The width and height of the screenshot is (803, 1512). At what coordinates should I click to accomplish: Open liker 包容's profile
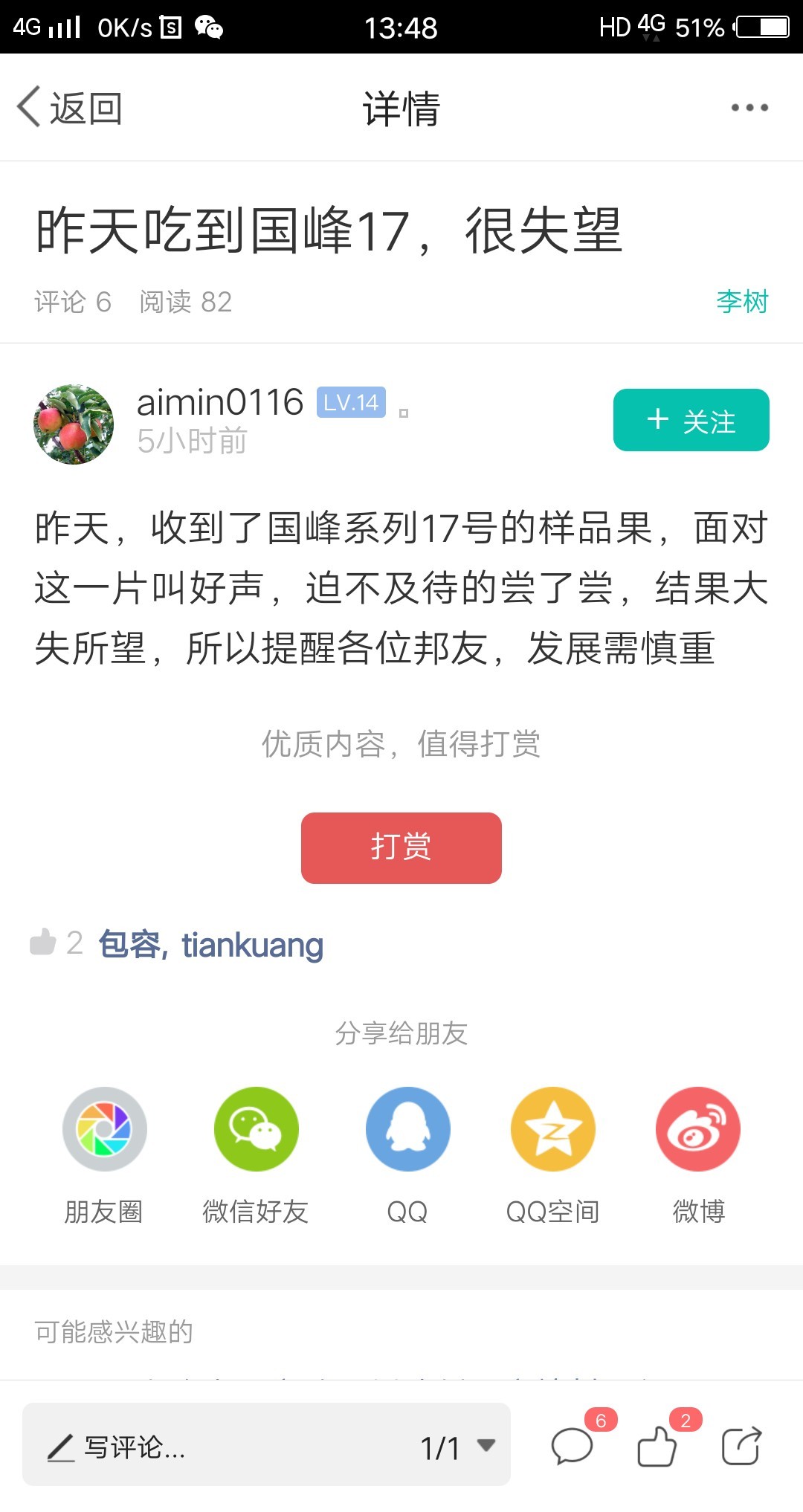click(129, 944)
